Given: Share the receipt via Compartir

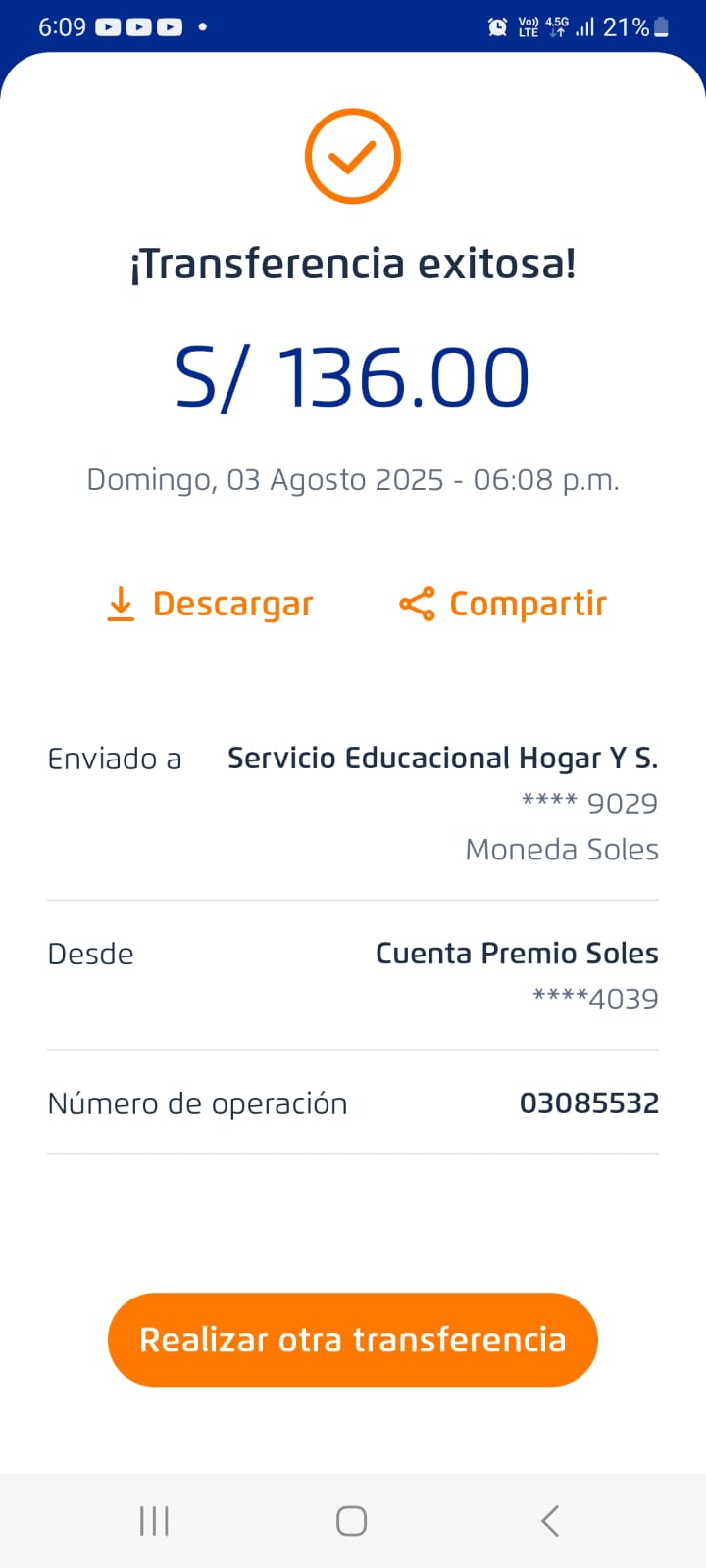Looking at the screenshot, I should coord(503,604).
